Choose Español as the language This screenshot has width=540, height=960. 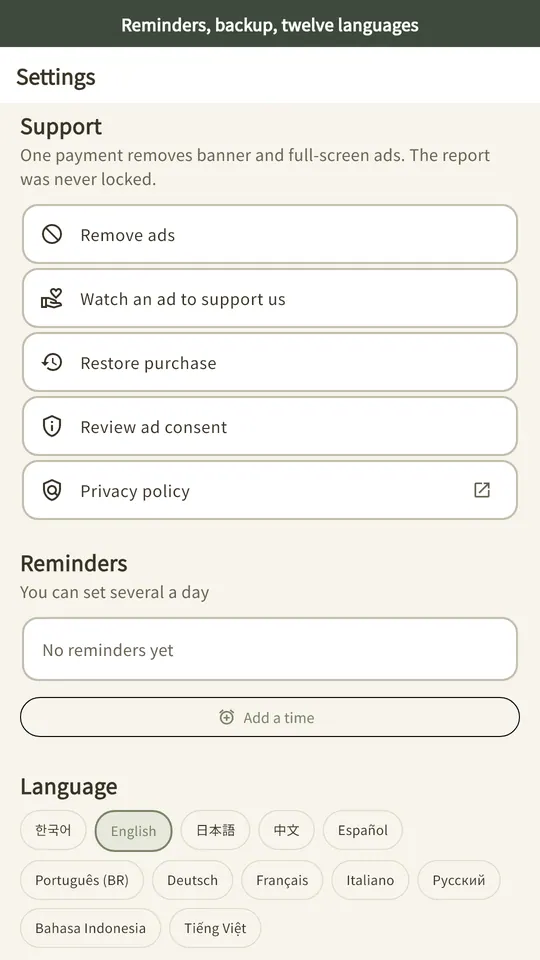(363, 830)
